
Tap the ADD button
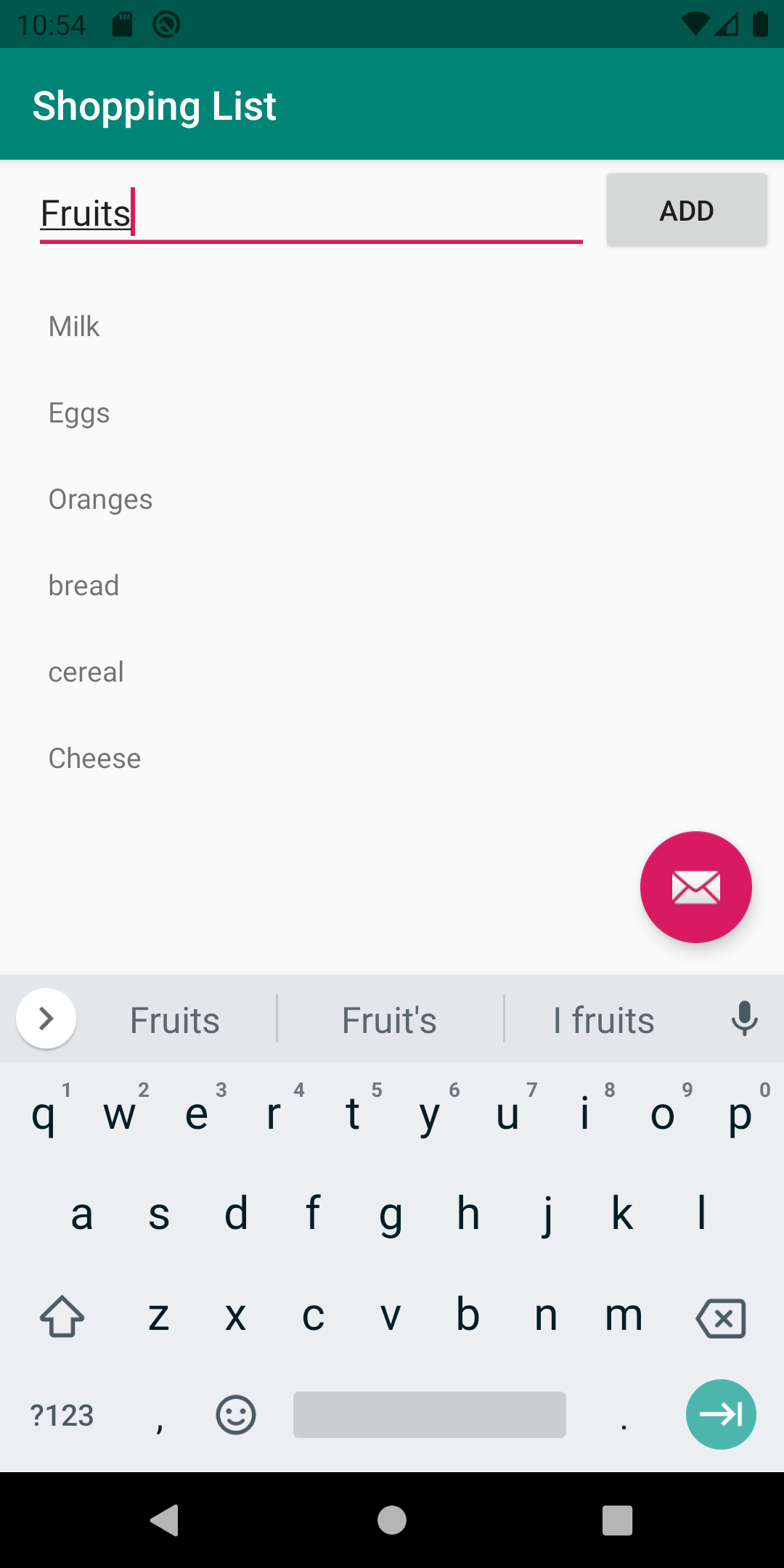point(686,211)
